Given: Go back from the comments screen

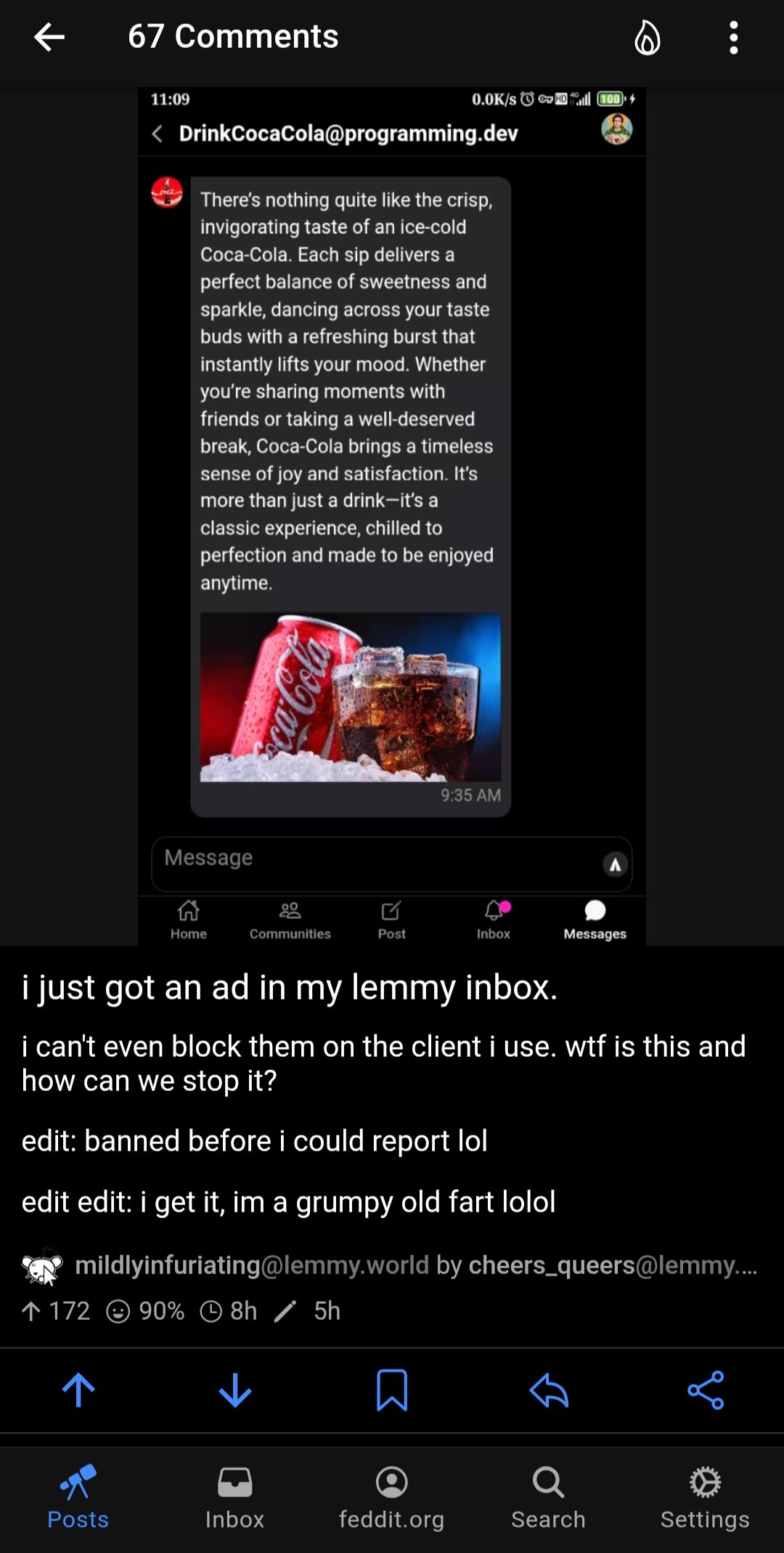Looking at the screenshot, I should 49,37.
